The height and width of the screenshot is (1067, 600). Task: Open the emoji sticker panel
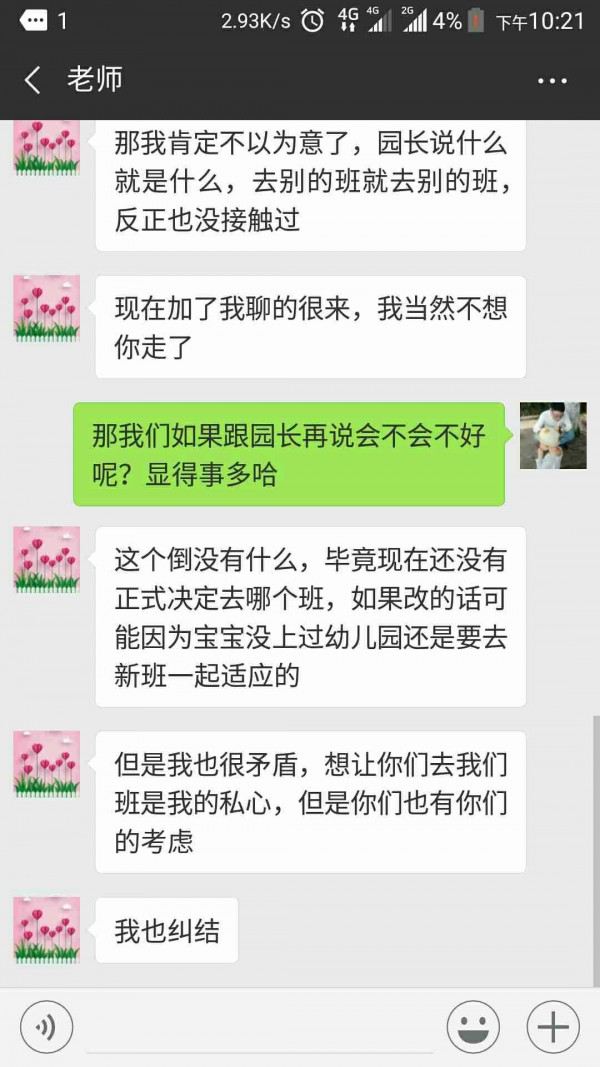pyautogui.click(x=472, y=1027)
